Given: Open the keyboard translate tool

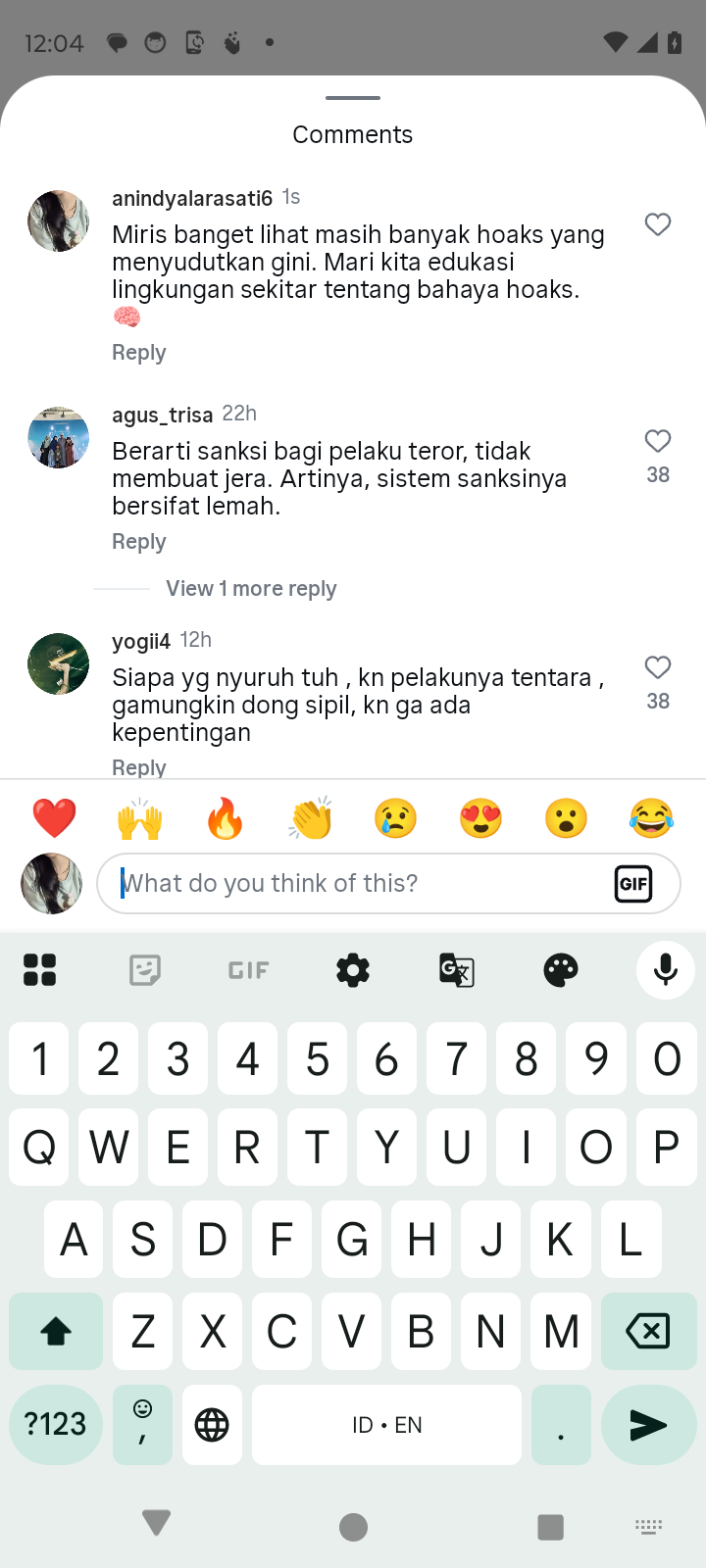Looking at the screenshot, I should [x=457, y=970].
